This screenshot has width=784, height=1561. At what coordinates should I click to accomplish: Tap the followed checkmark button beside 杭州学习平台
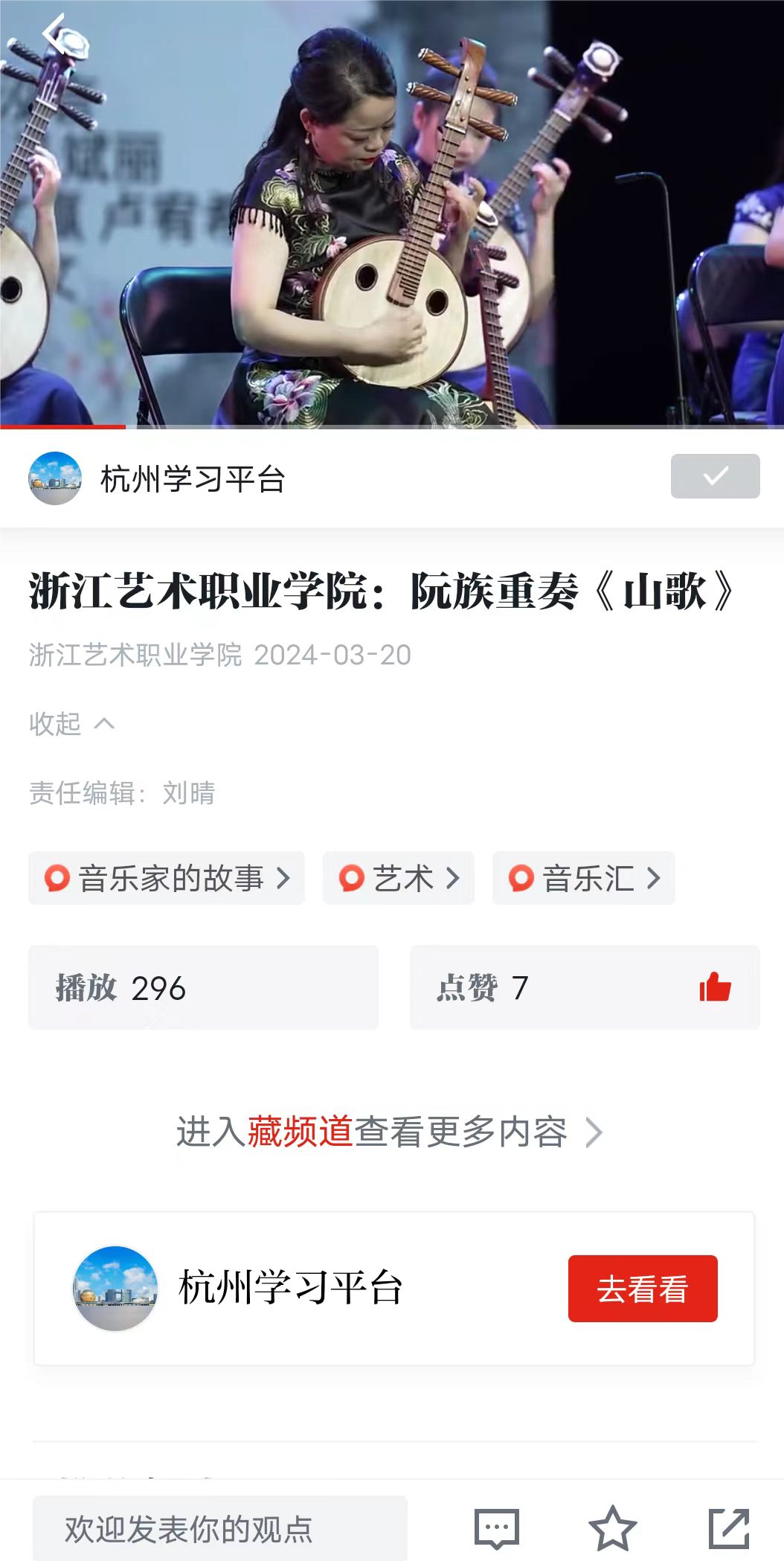pyautogui.click(x=715, y=476)
